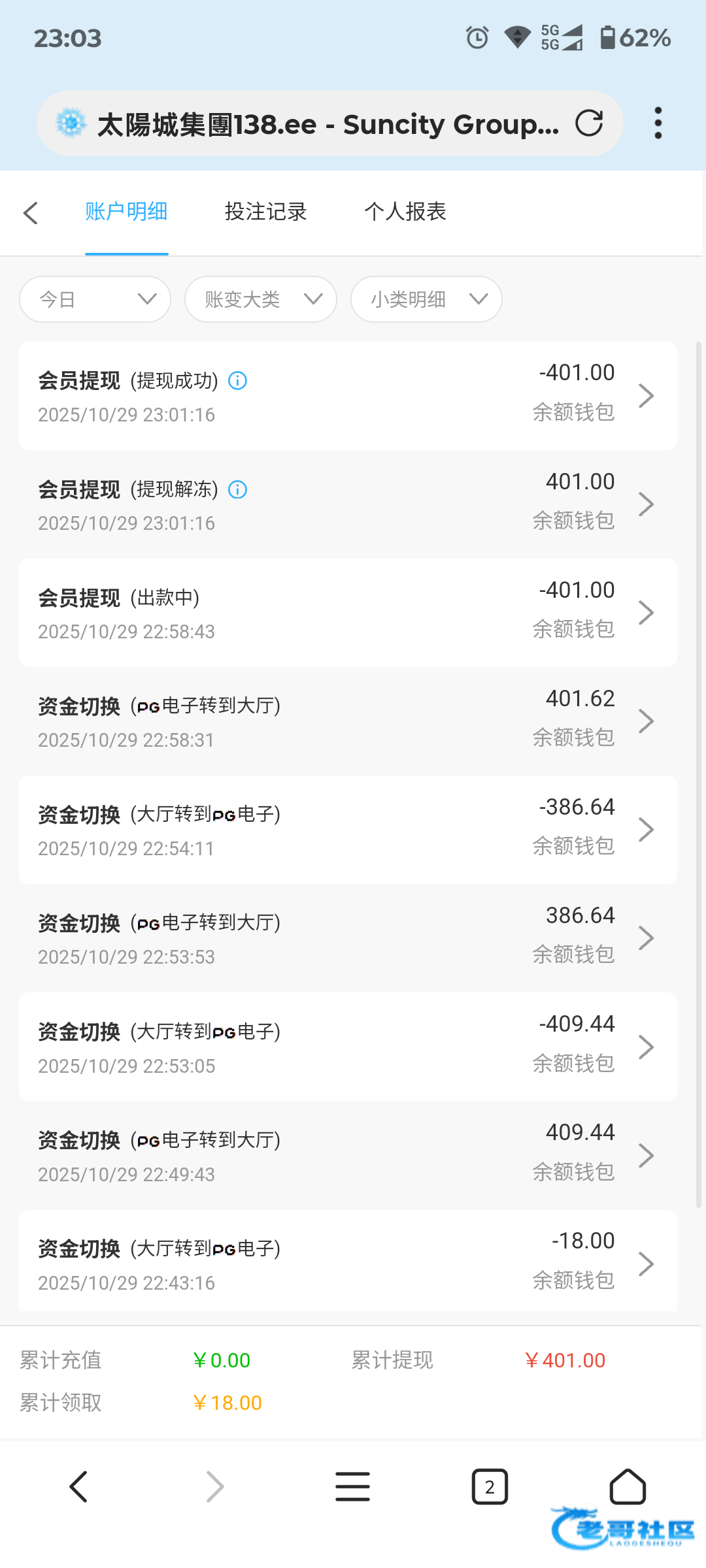Switch to the 投注记录 tab
Image resolution: width=706 pixels, height=1568 pixels.
(265, 212)
